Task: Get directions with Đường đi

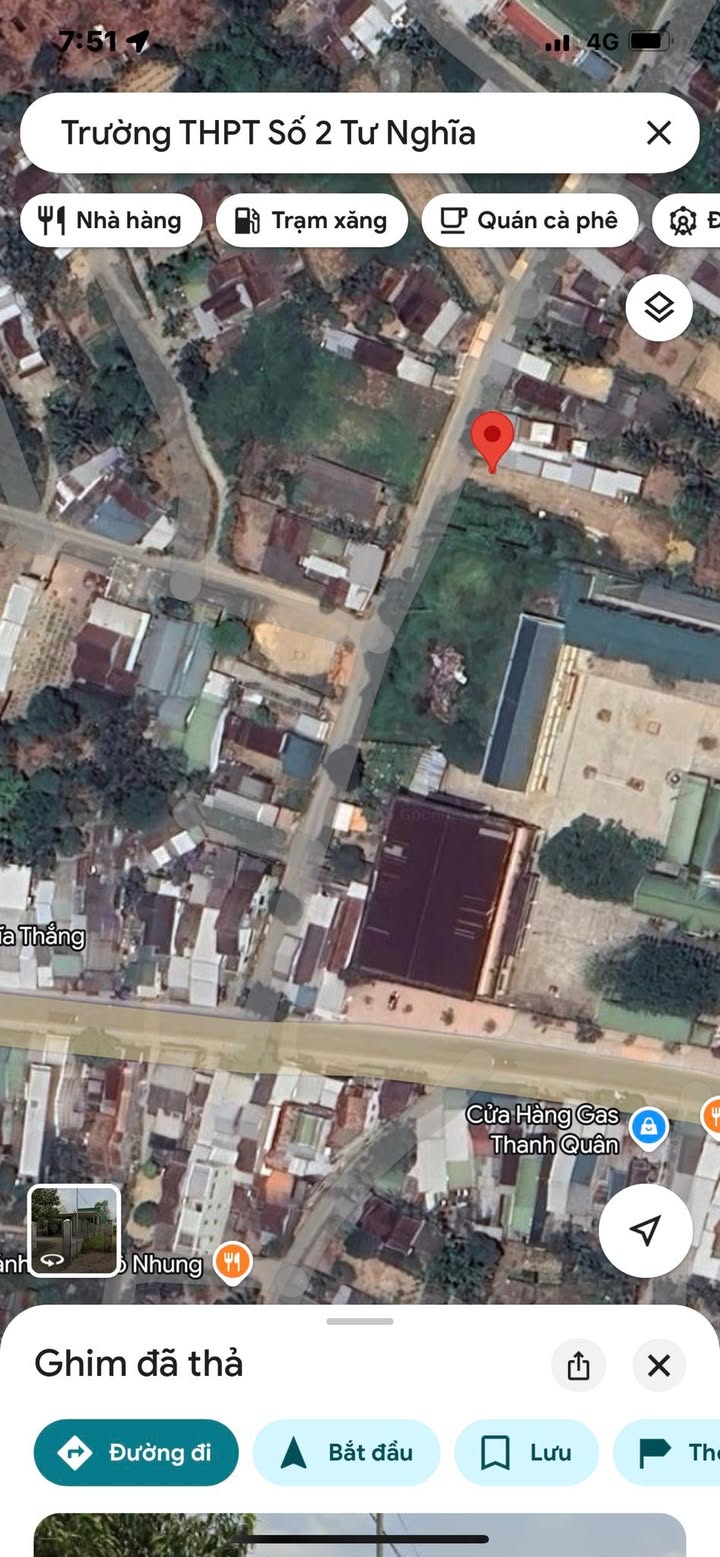Action: [x=137, y=1452]
